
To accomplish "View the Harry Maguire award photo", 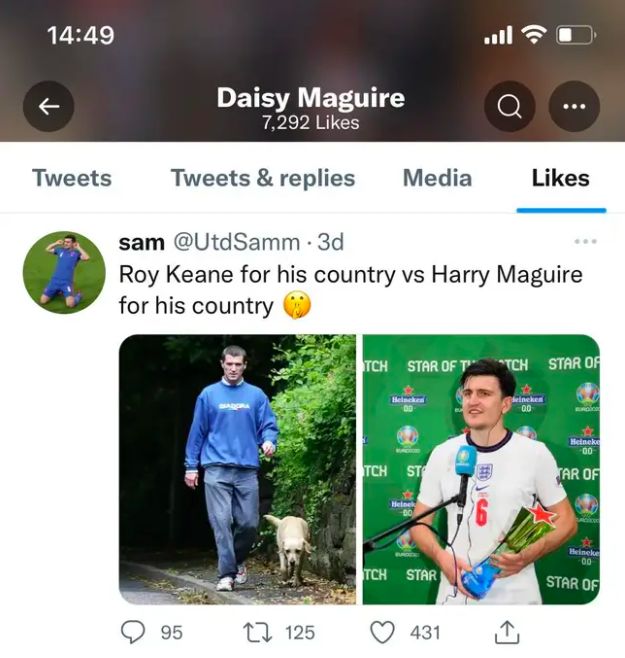I will [481, 469].
